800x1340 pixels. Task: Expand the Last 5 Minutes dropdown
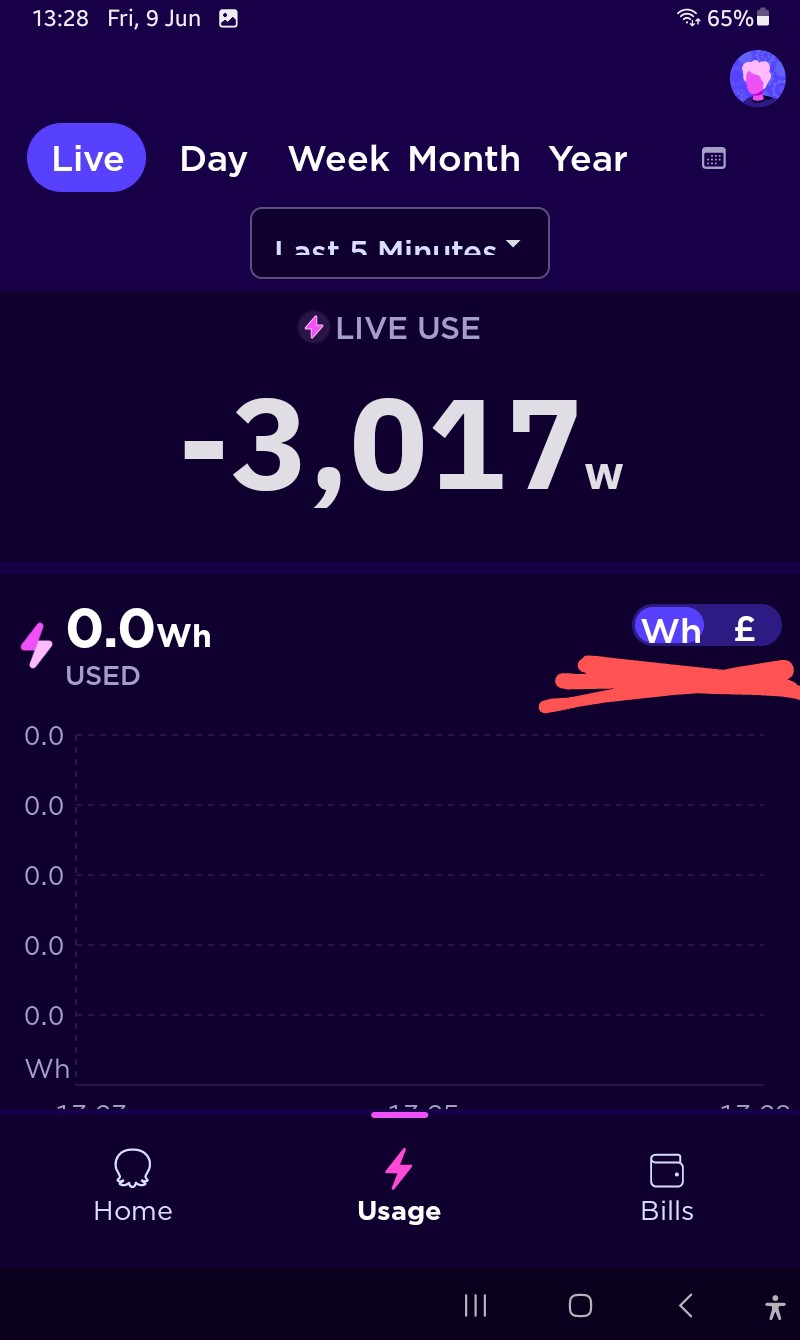coord(399,243)
